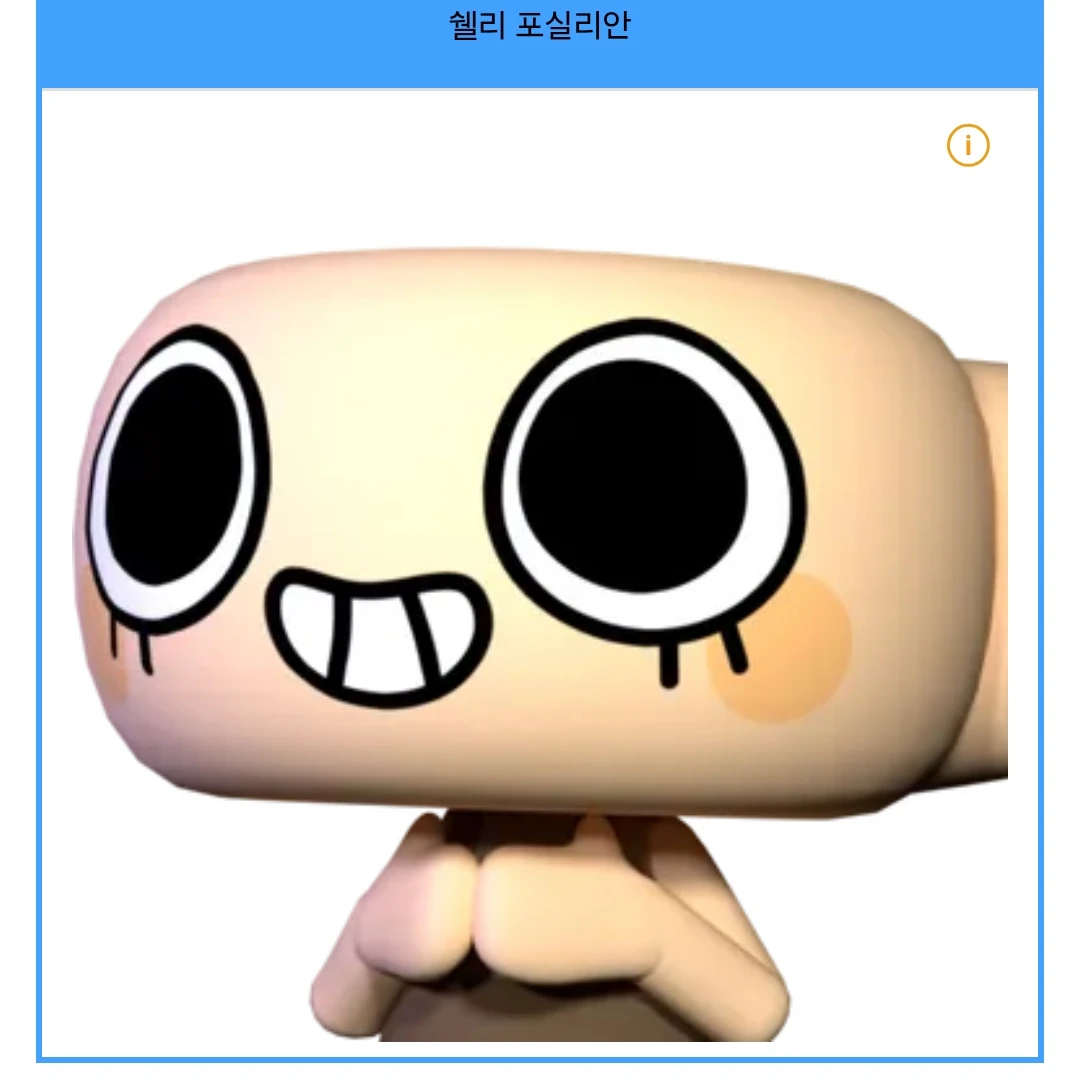This screenshot has width=1080, height=1080.
Task: Open the info icon on the character card
Action: point(967,146)
